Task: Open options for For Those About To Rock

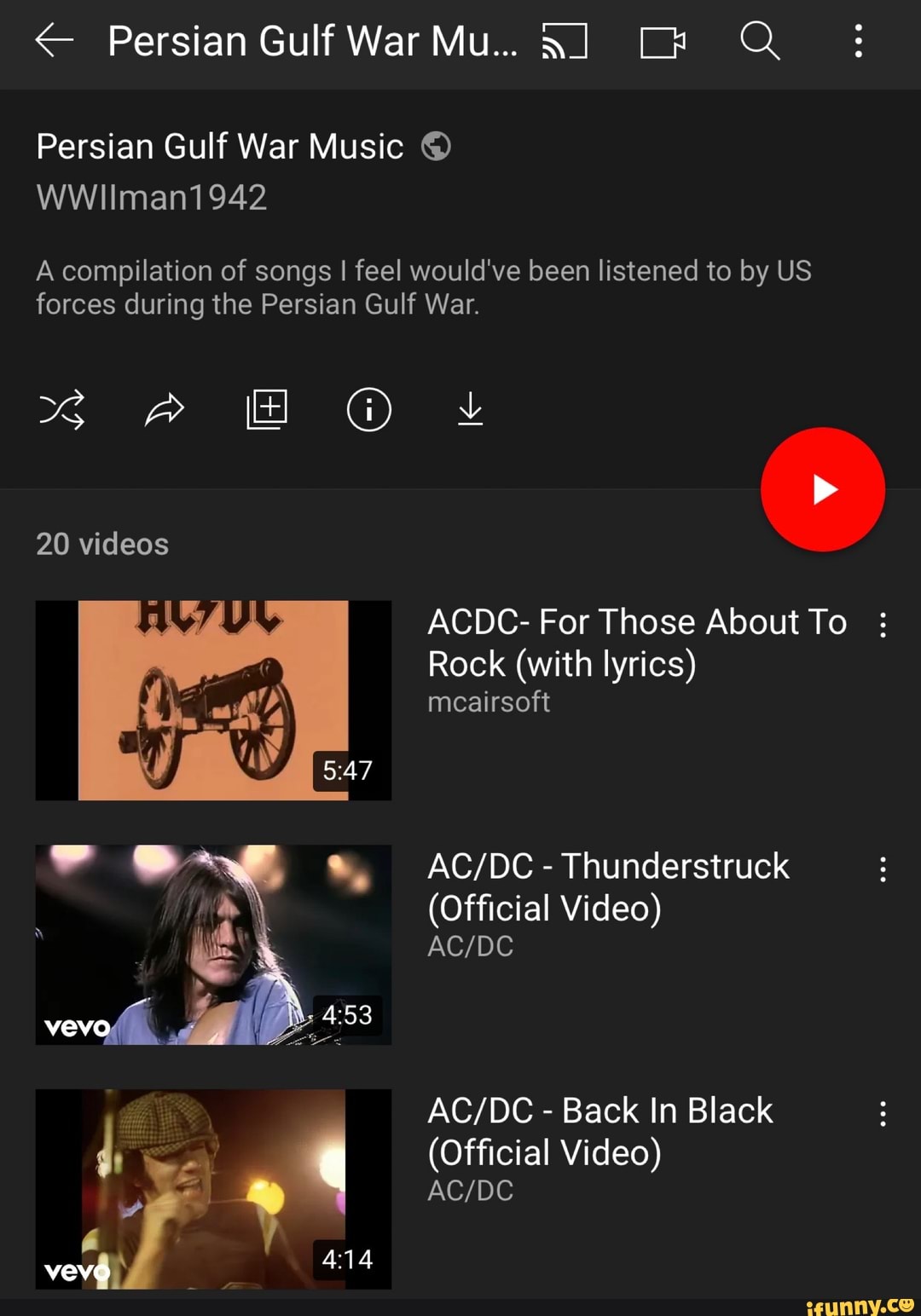Action: [x=883, y=625]
